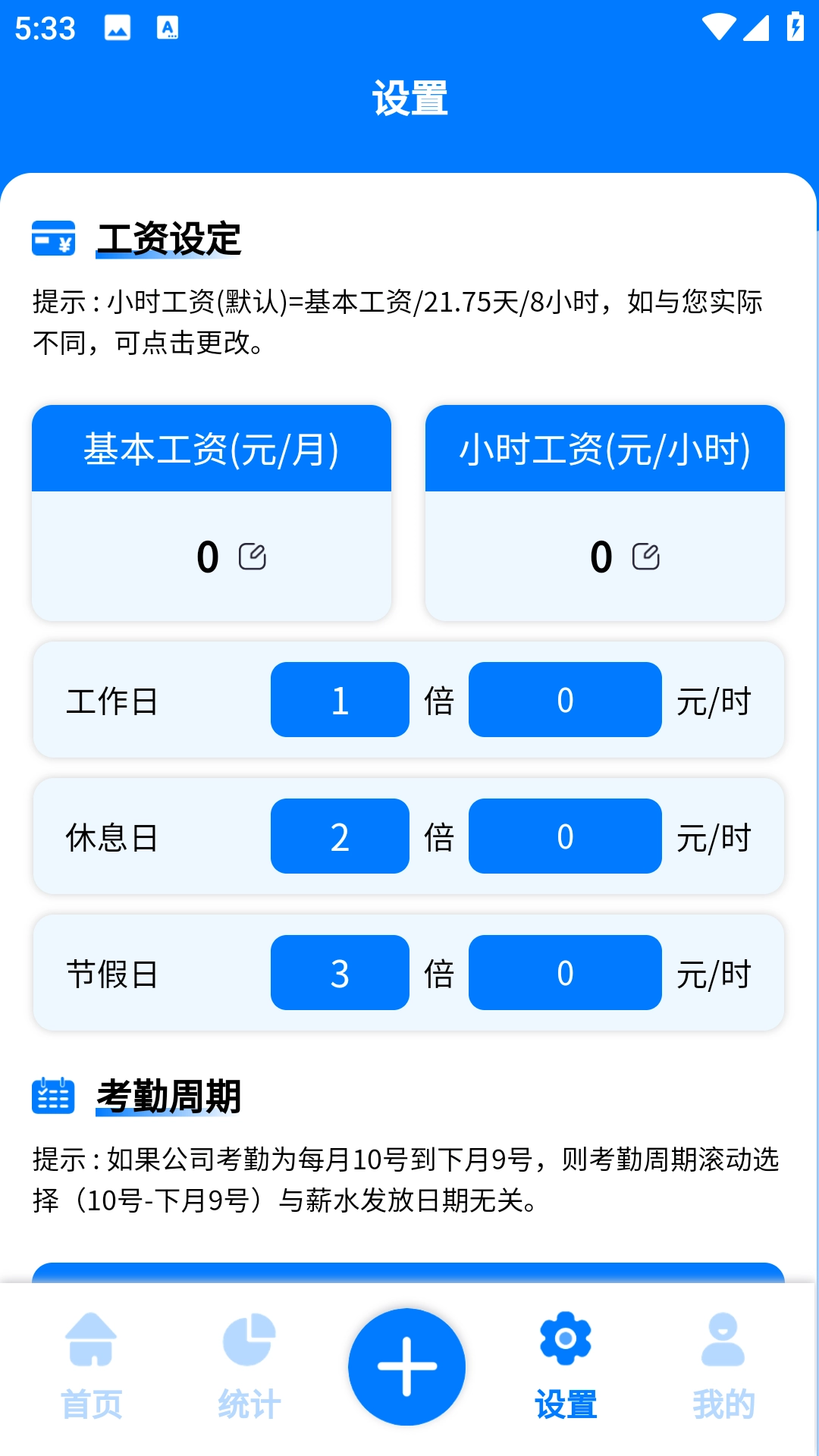Edit the 工作日 multiplier value 1
This screenshot has width=819, height=1456.
pos(339,700)
